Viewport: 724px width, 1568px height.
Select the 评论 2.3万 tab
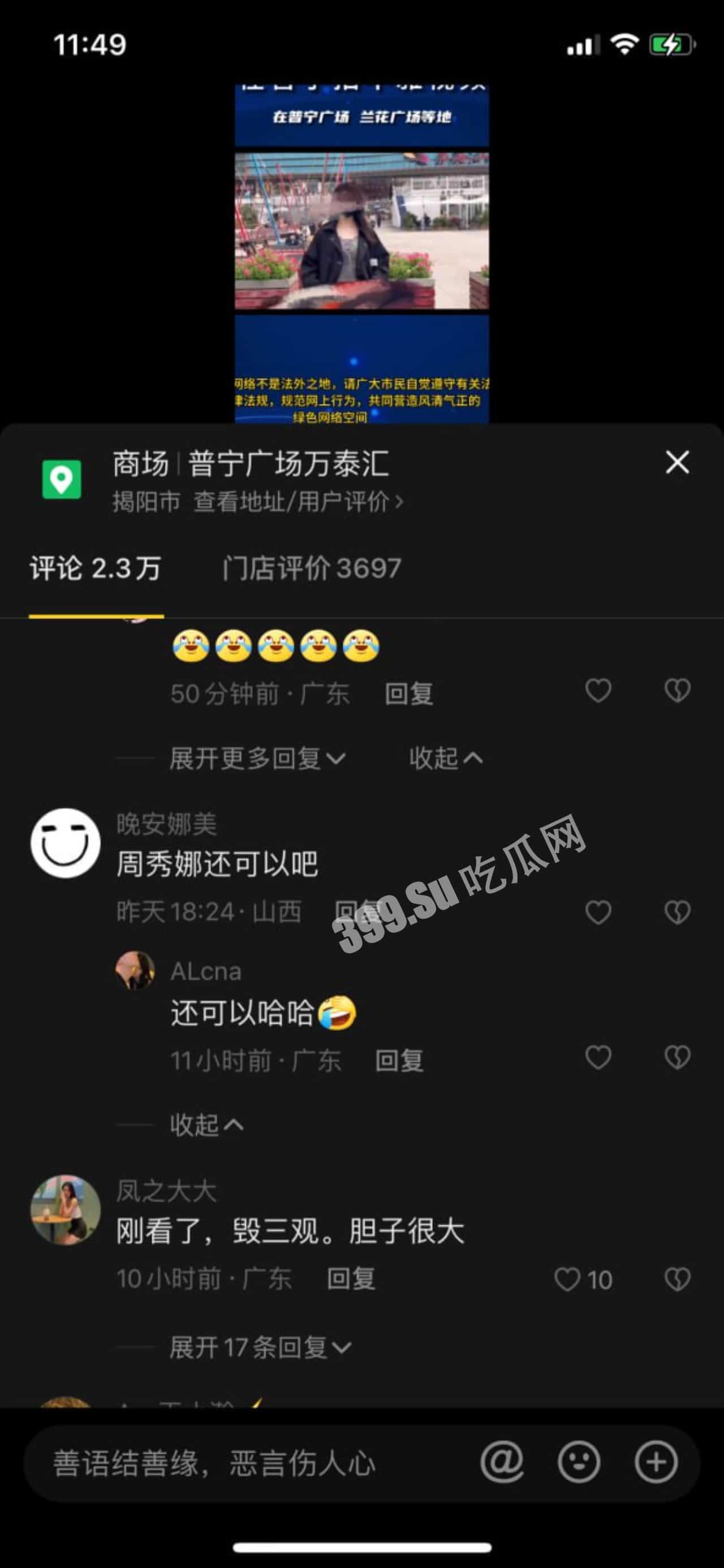click(x=96, y=568)
